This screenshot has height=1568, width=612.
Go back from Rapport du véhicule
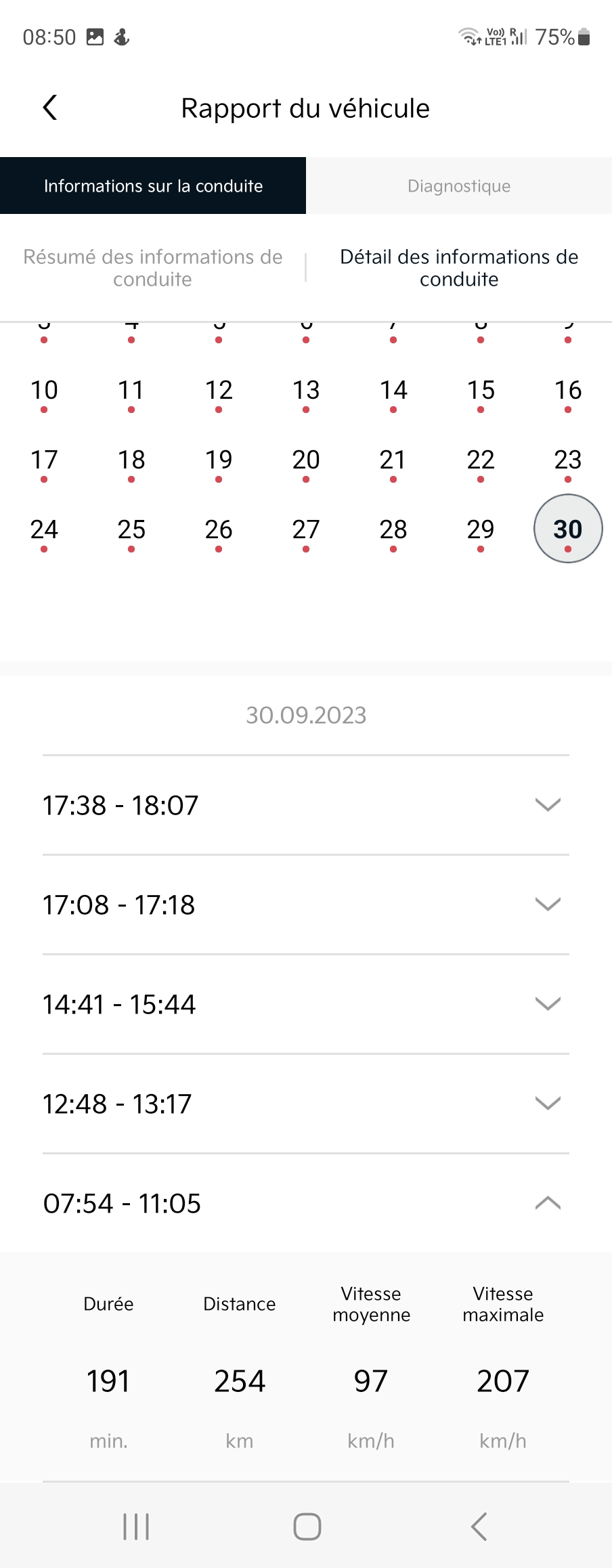tap(50, 108)
